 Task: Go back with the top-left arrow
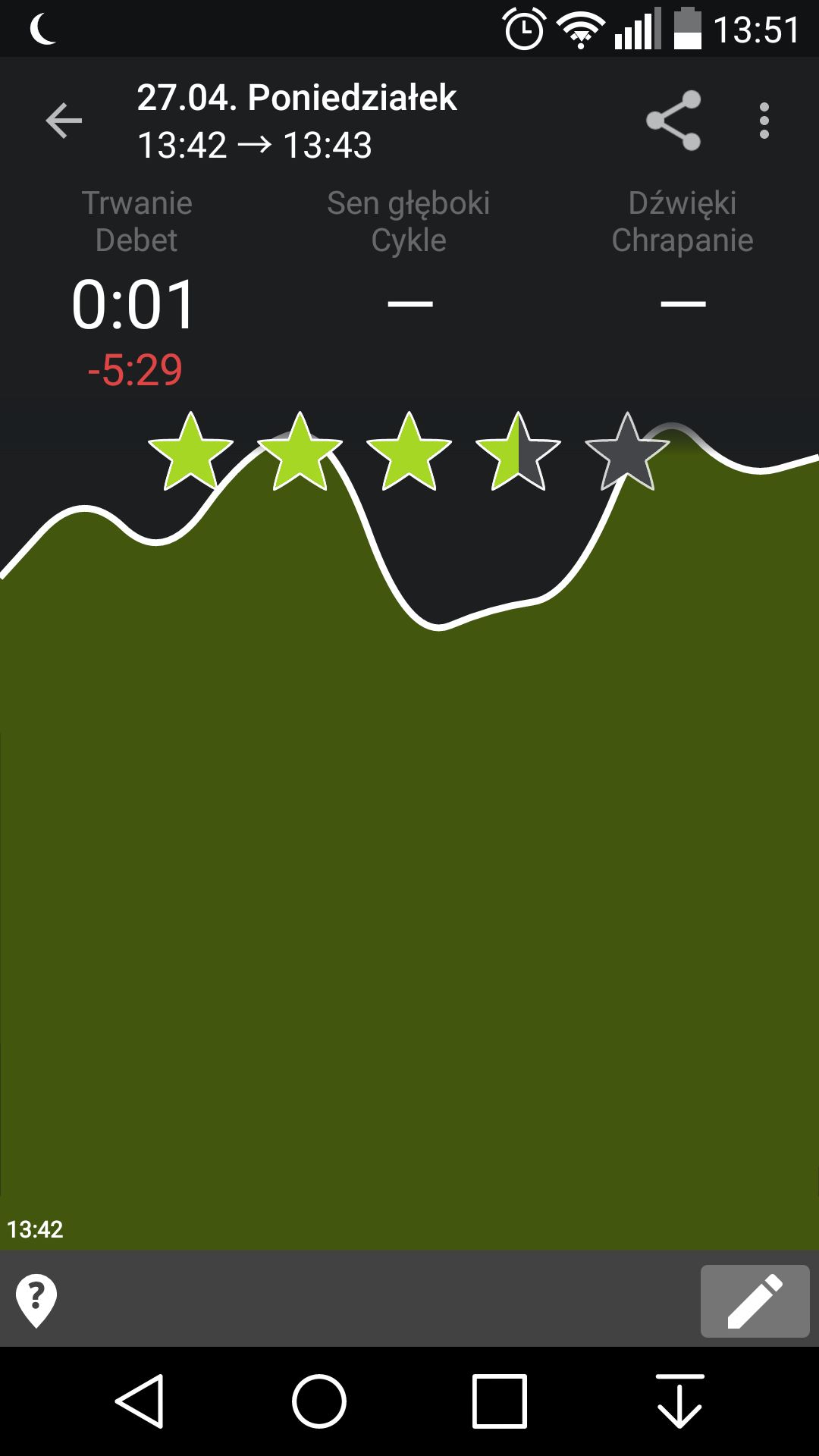[64, 121]
